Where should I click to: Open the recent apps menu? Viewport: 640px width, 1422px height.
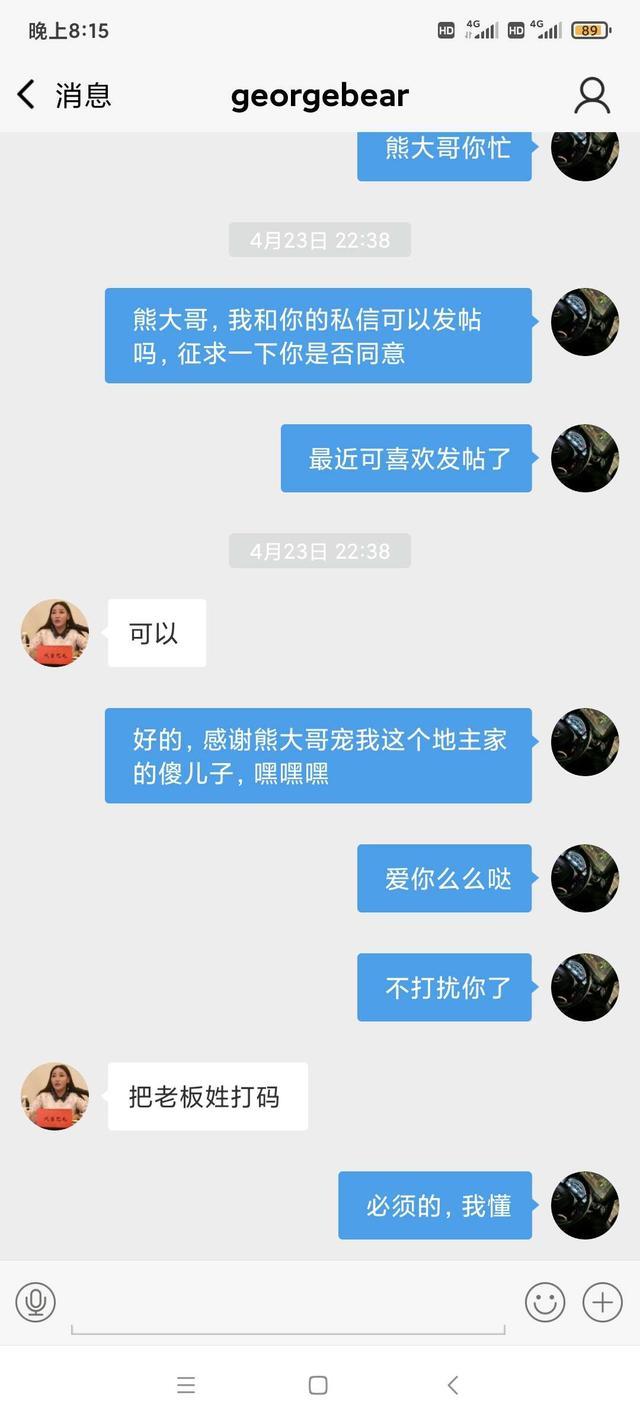click(x=186, y=1385)
